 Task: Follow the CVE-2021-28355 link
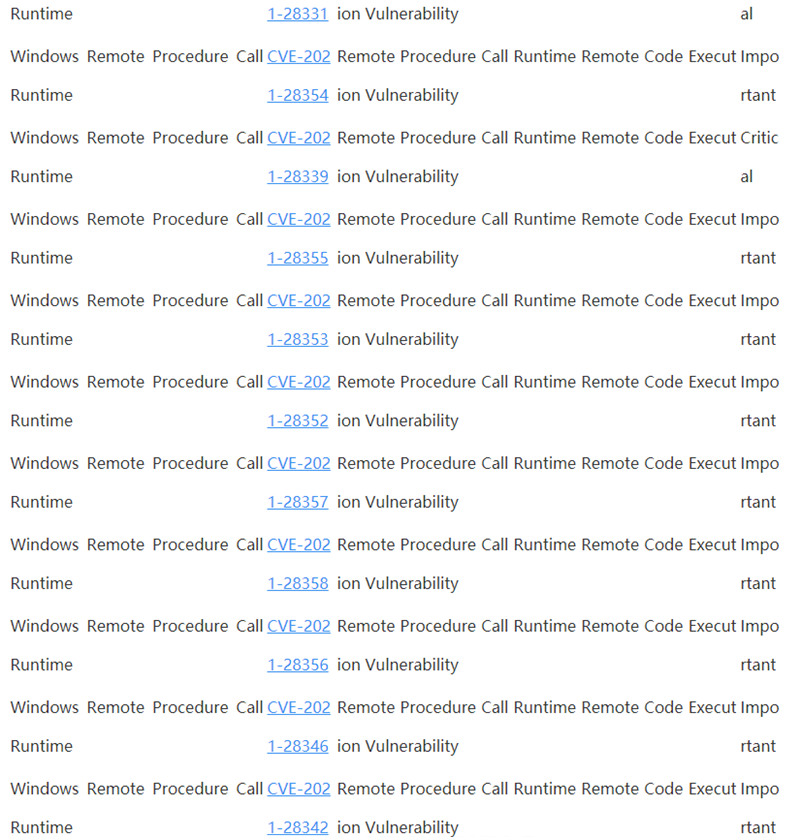[x=298, y=258]
